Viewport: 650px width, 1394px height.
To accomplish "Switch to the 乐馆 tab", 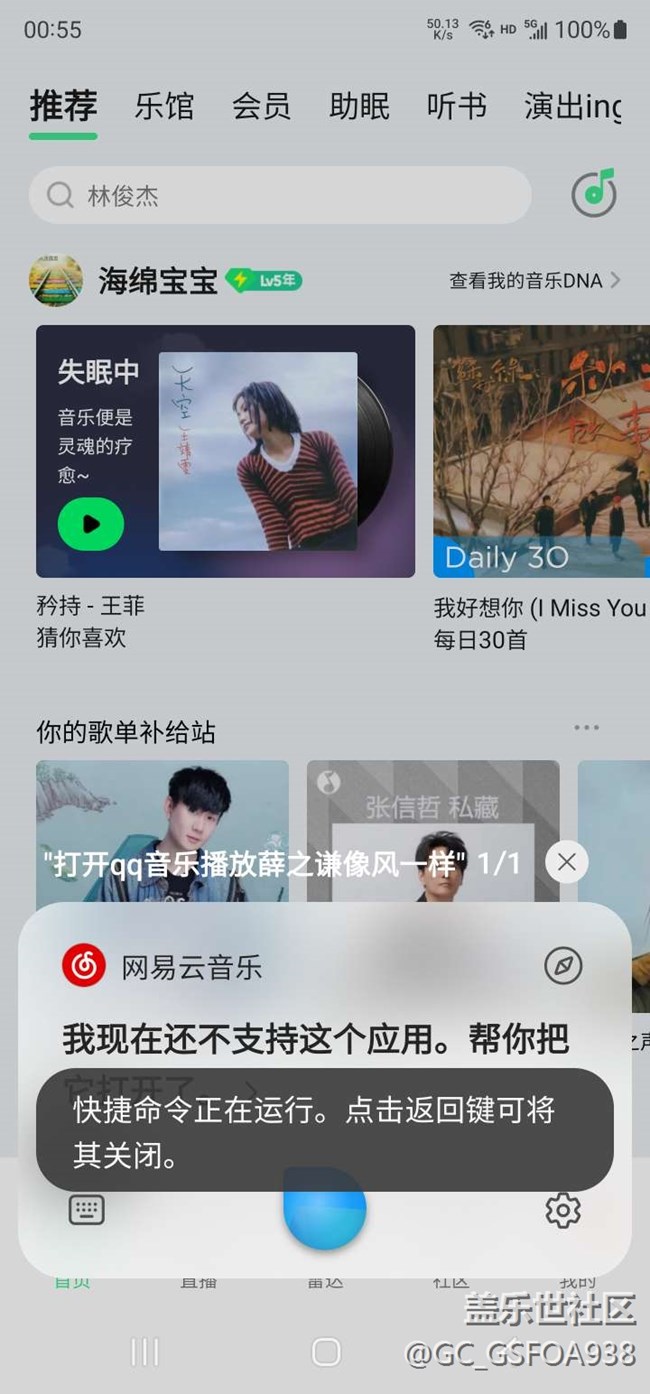I will (164, 106).
